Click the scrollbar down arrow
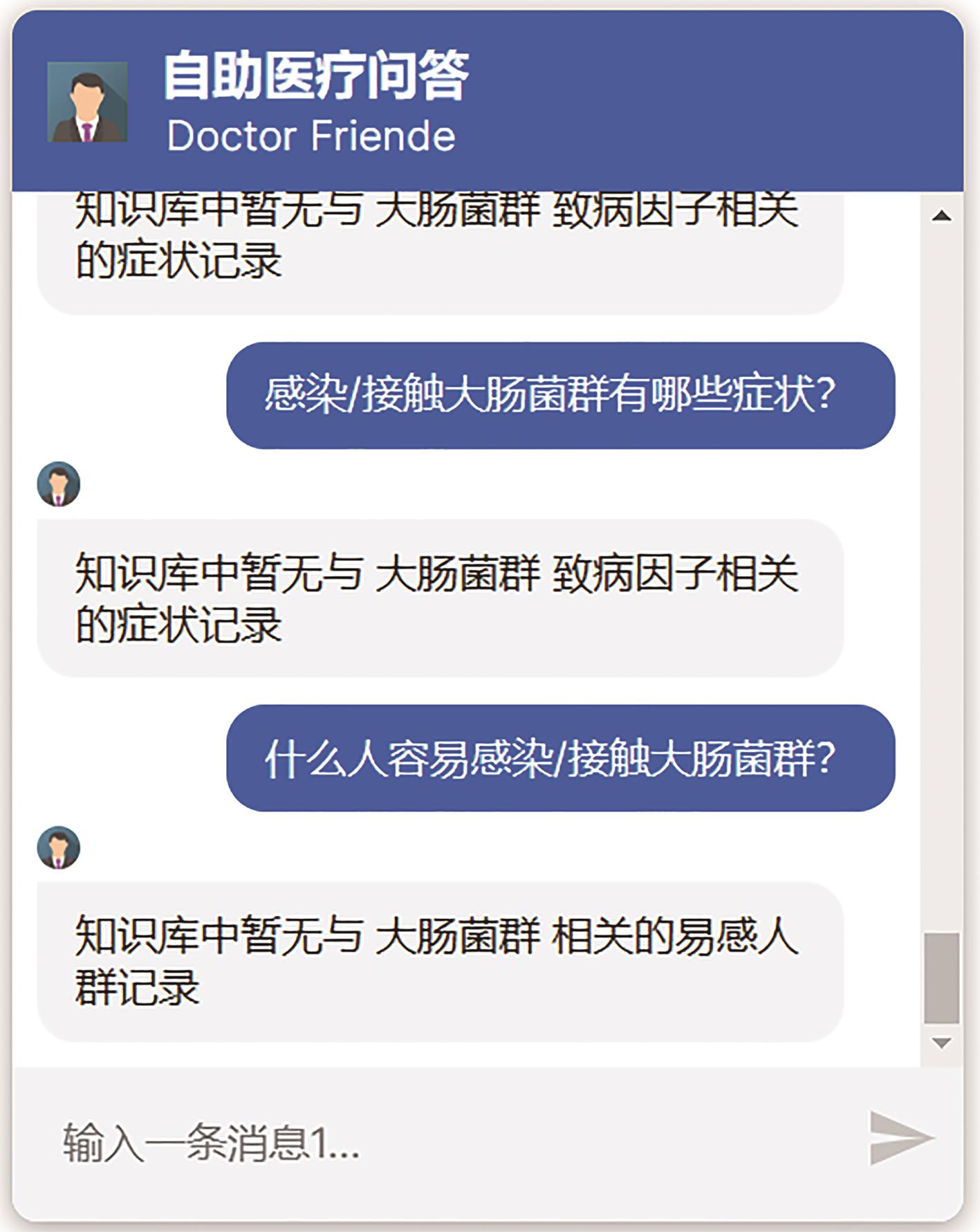 (x=941, y=1042)
